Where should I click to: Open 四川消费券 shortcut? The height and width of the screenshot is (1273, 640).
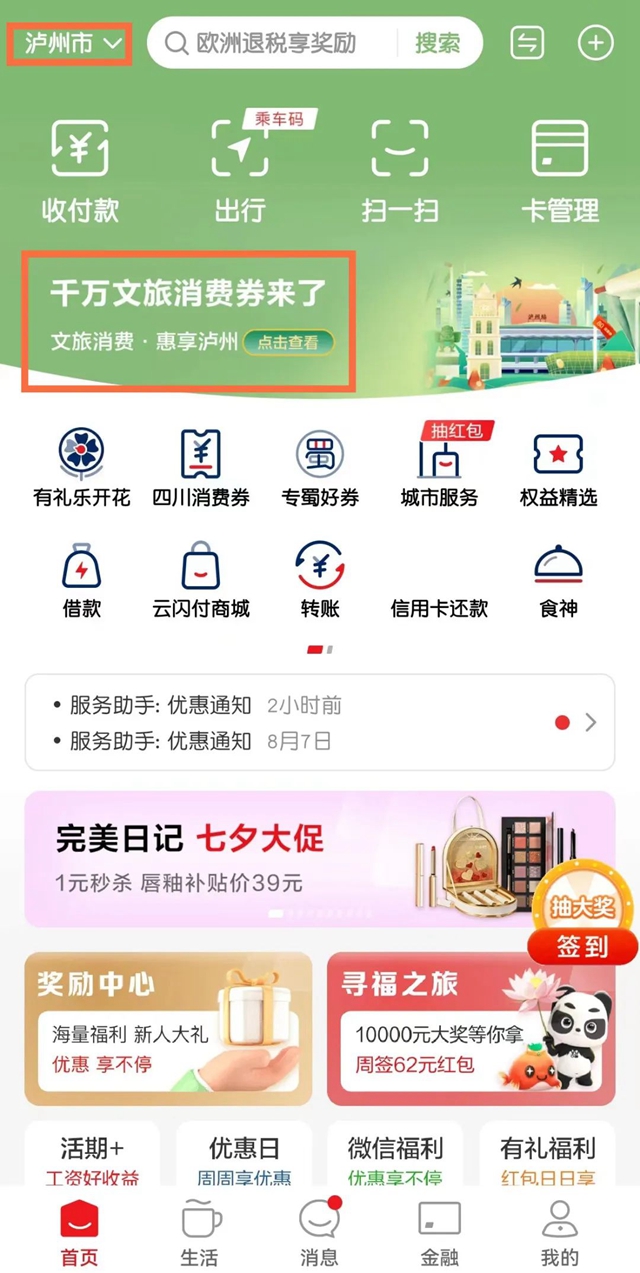pyautogui.click(x=200, y=468)
